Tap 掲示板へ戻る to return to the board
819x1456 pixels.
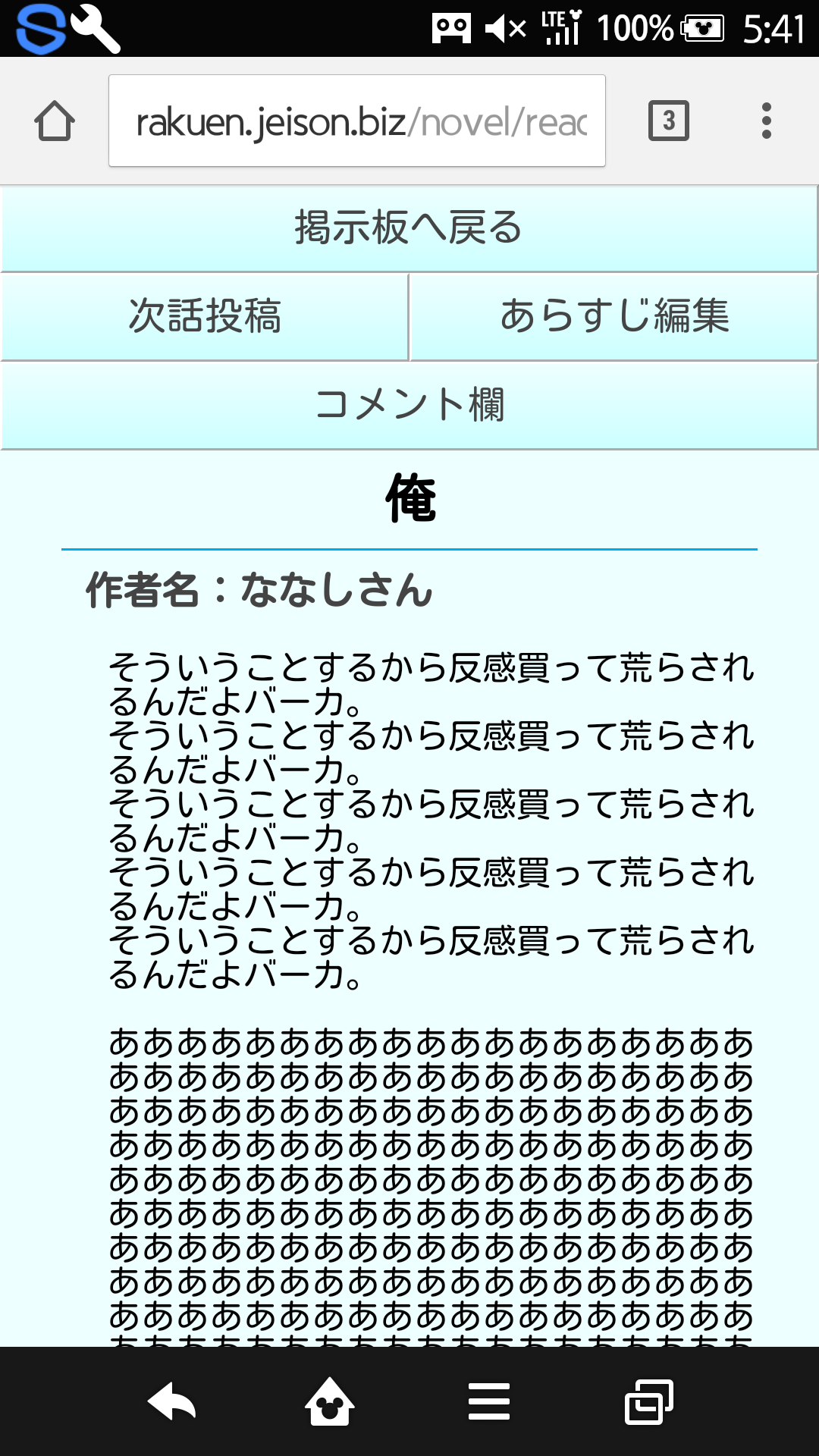pos(409,228)
